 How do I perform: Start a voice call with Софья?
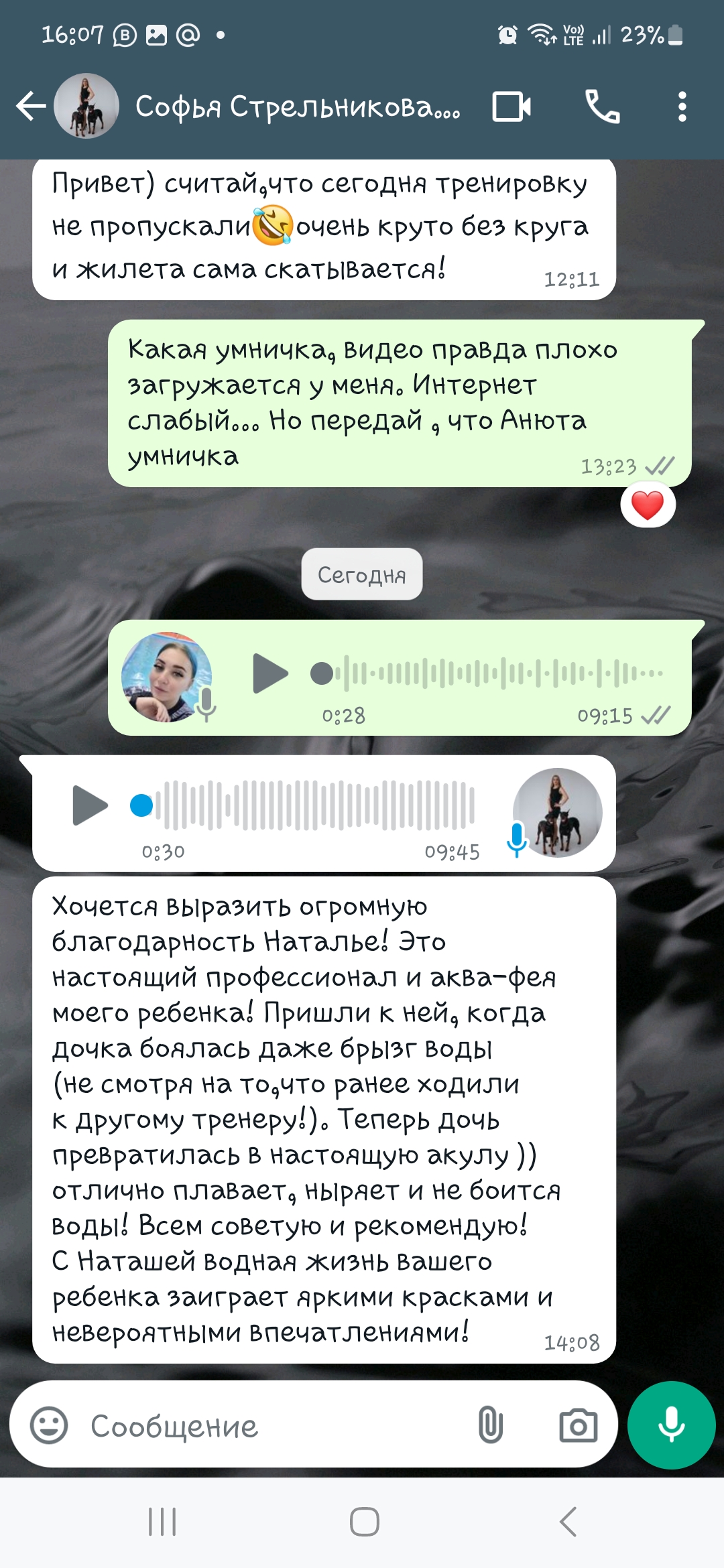(602, 107)
